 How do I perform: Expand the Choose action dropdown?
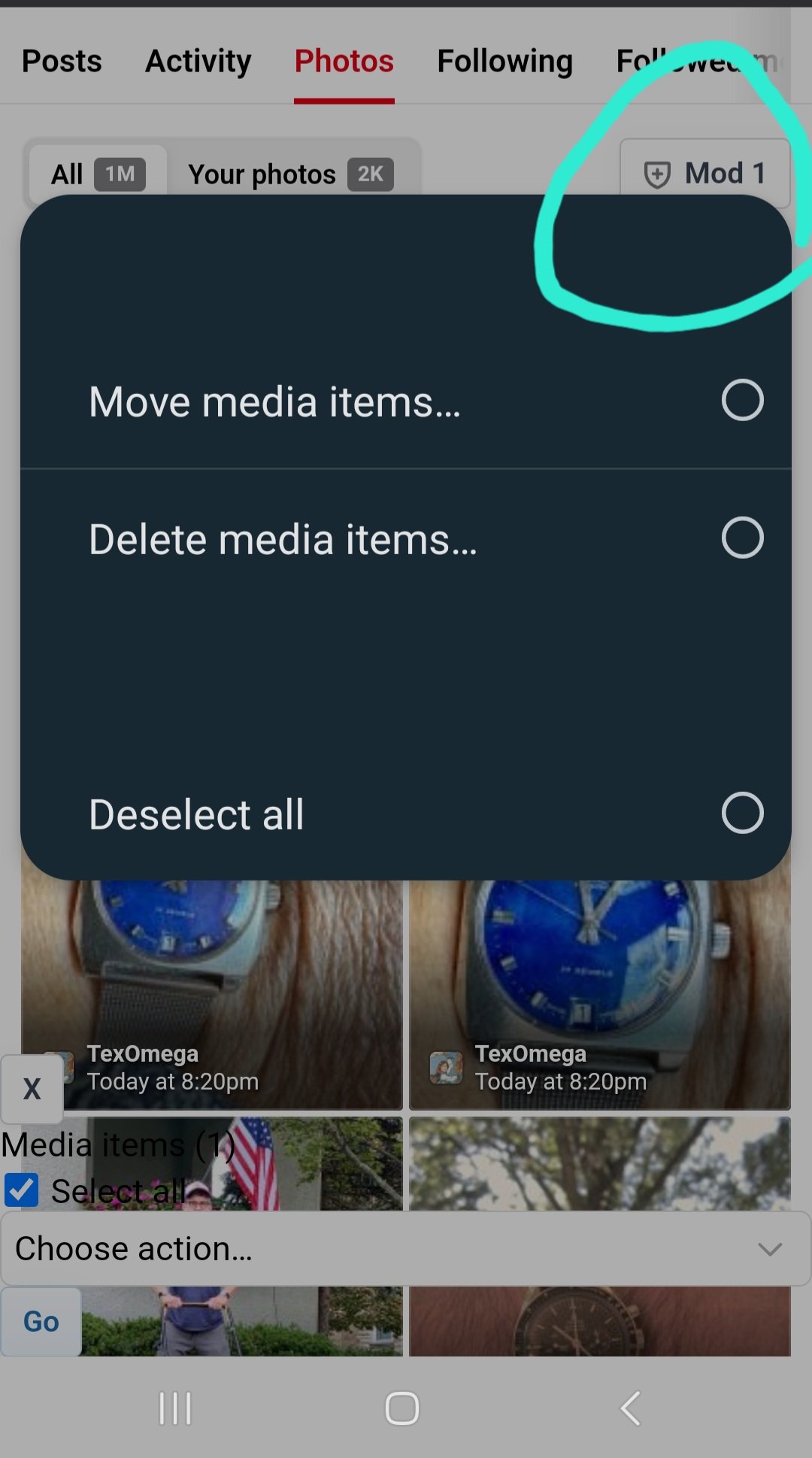click(x=406, y=1249)
